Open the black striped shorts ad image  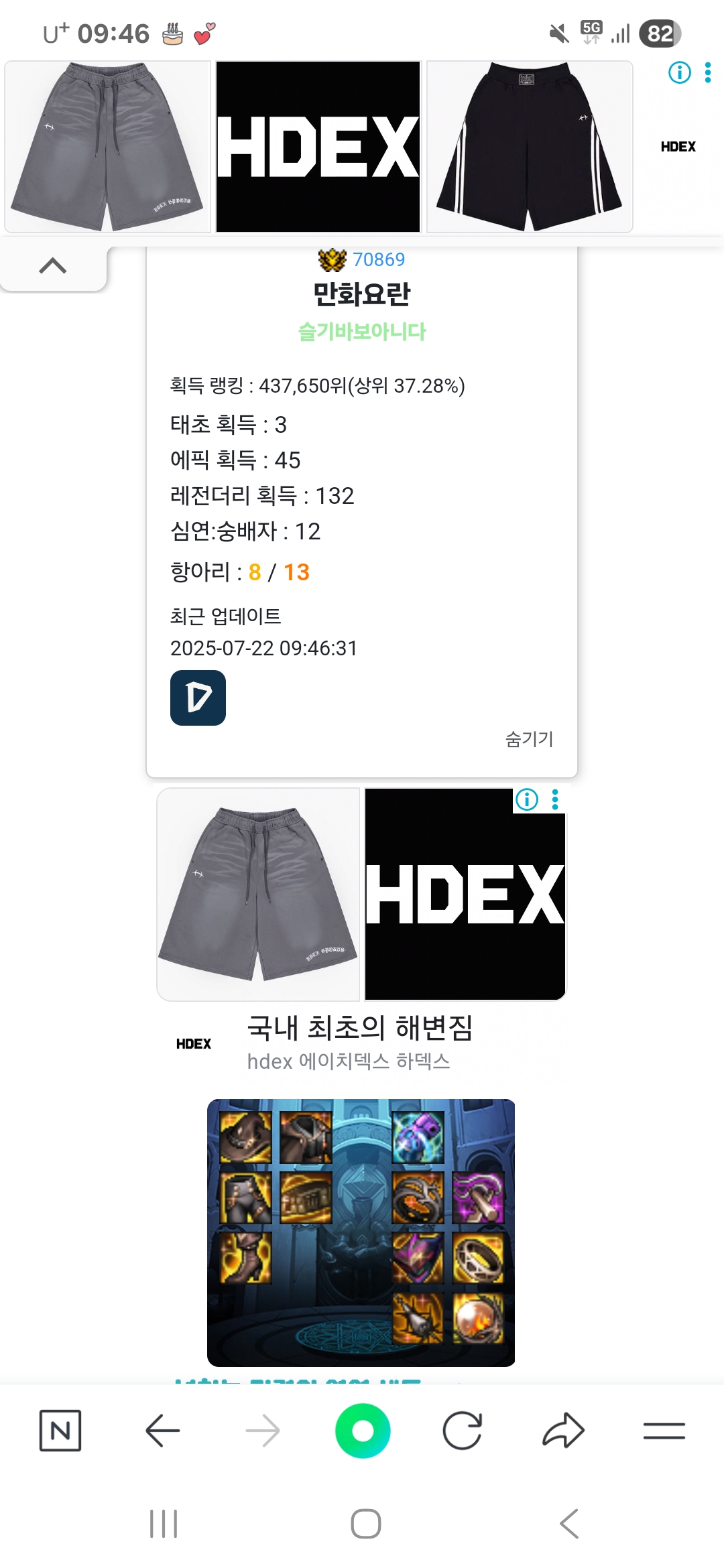pyautogui.click(x=530, y=147)
